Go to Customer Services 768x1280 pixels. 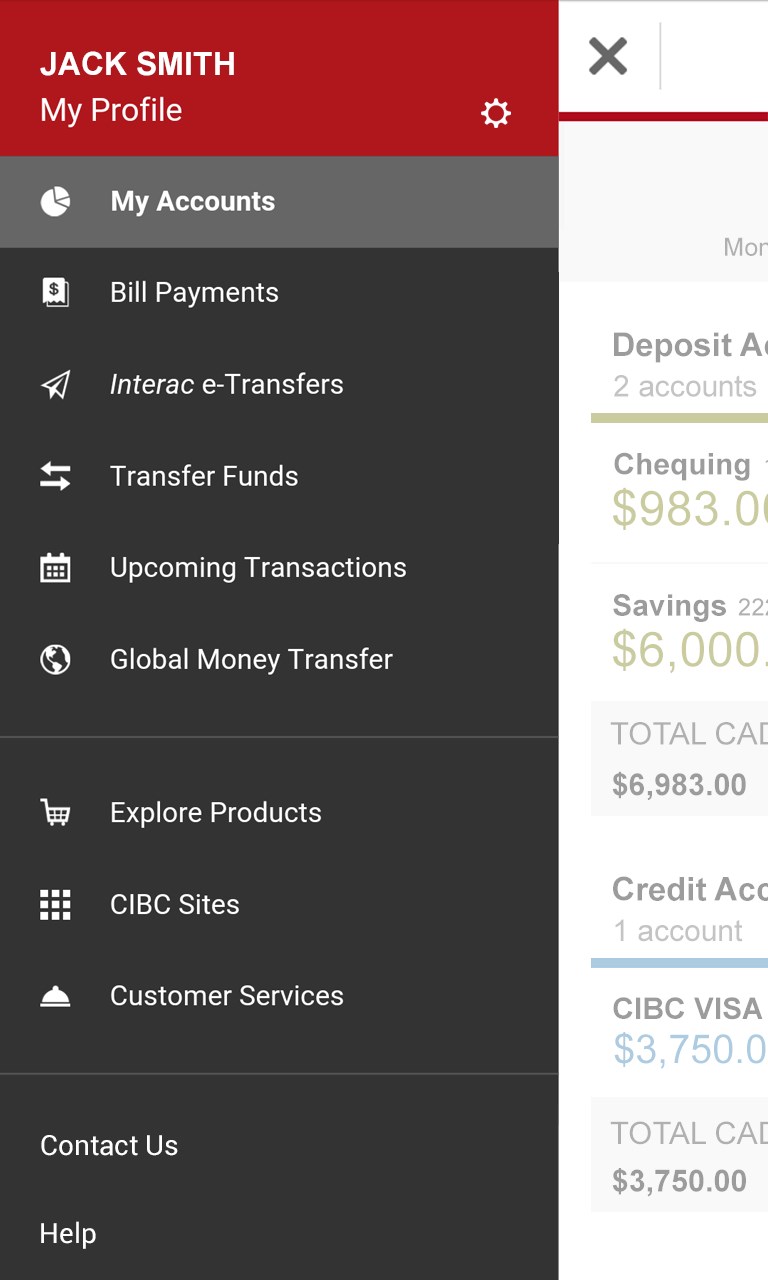[227, 996]
